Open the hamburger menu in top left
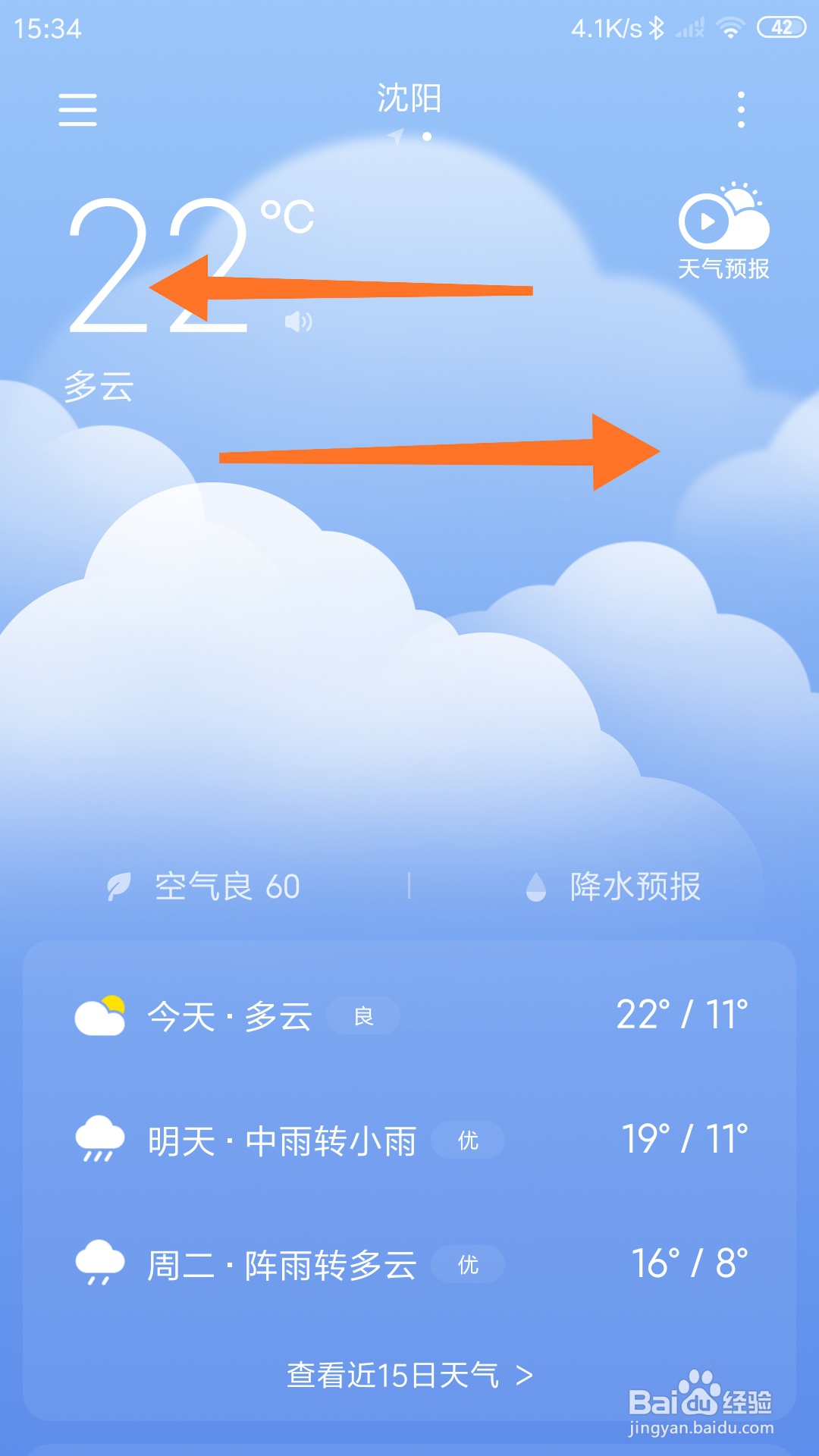The height and width of the screenshot is (1456, 819). 78,111
